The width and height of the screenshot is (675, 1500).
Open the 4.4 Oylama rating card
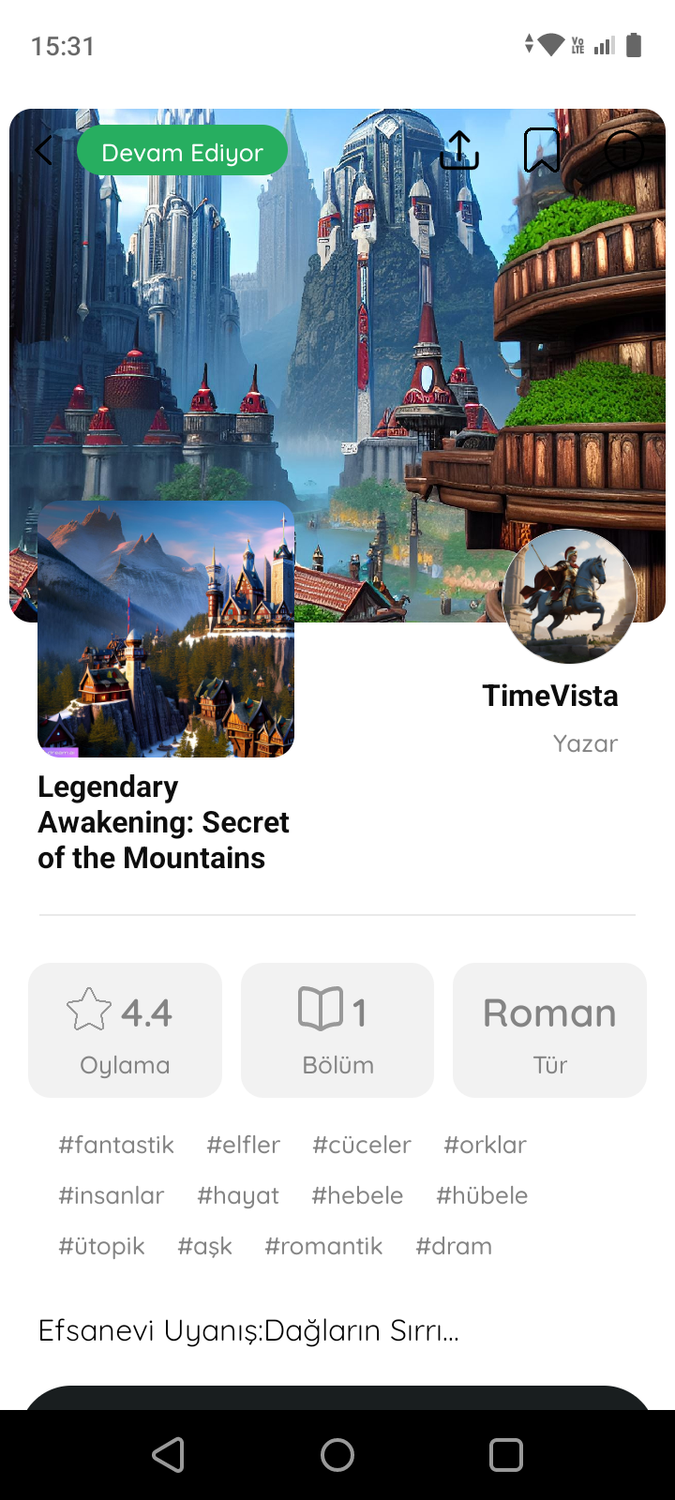pos(125,1030)
